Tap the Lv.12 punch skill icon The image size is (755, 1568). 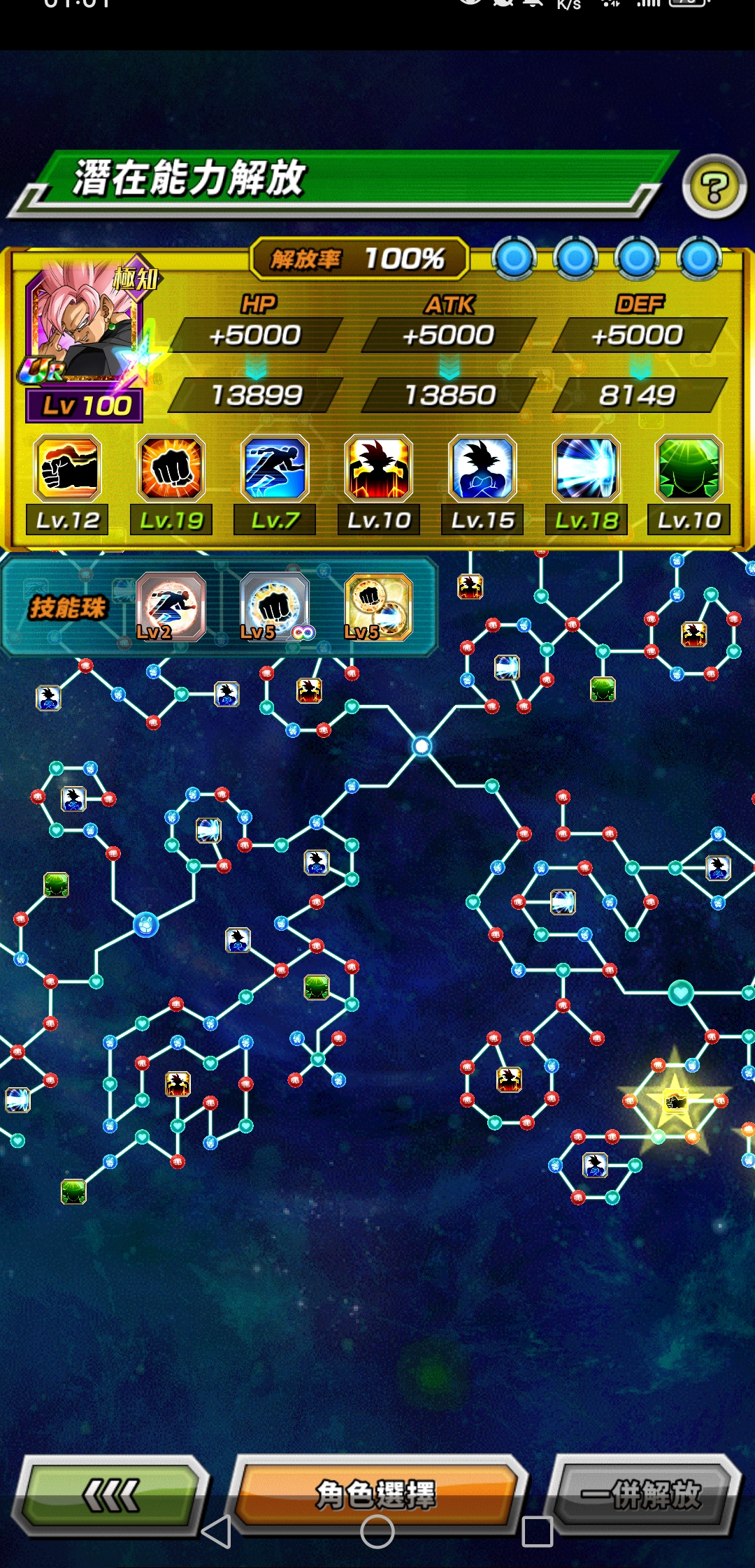tap(67, 468)
